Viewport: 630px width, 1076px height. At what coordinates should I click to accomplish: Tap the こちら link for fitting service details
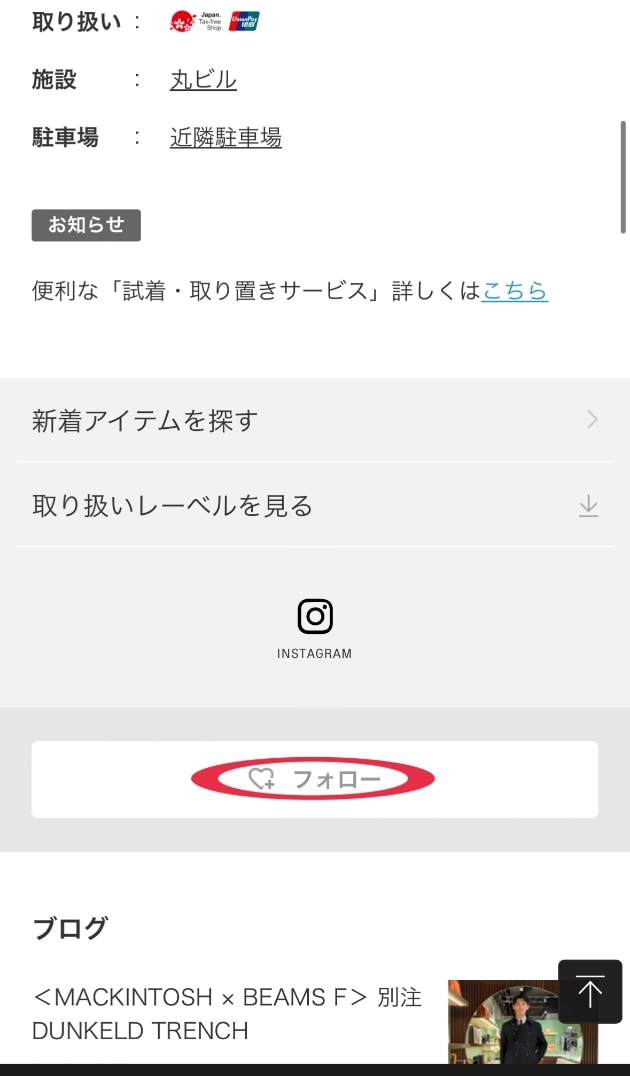pos(514,291)
